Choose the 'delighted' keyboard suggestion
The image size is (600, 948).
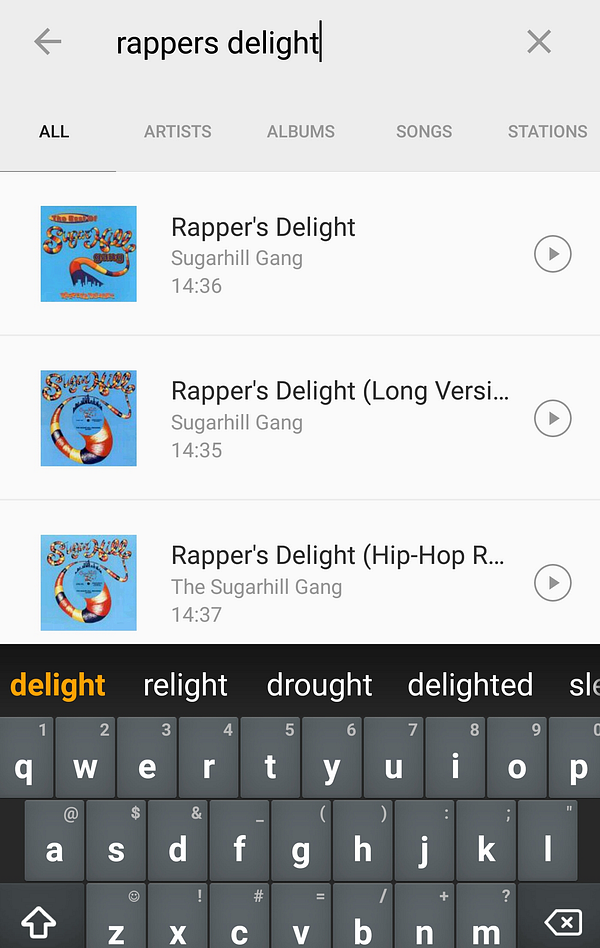(x=470, y=685)
